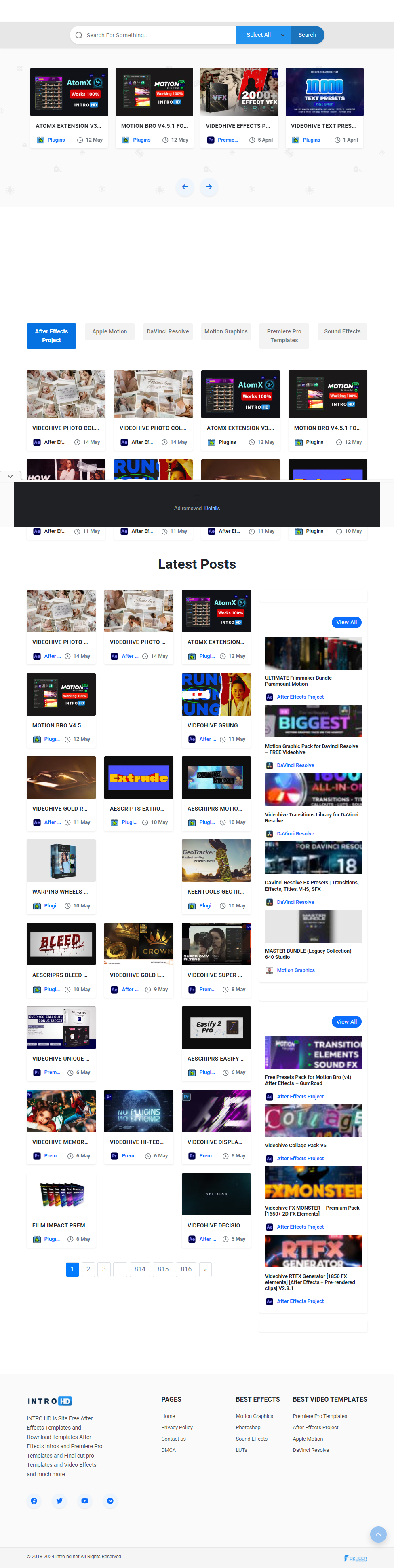View all above ULTIMATE Filmmaker Bundle
Screen dimensions: 394x1568
click(347, 622)
